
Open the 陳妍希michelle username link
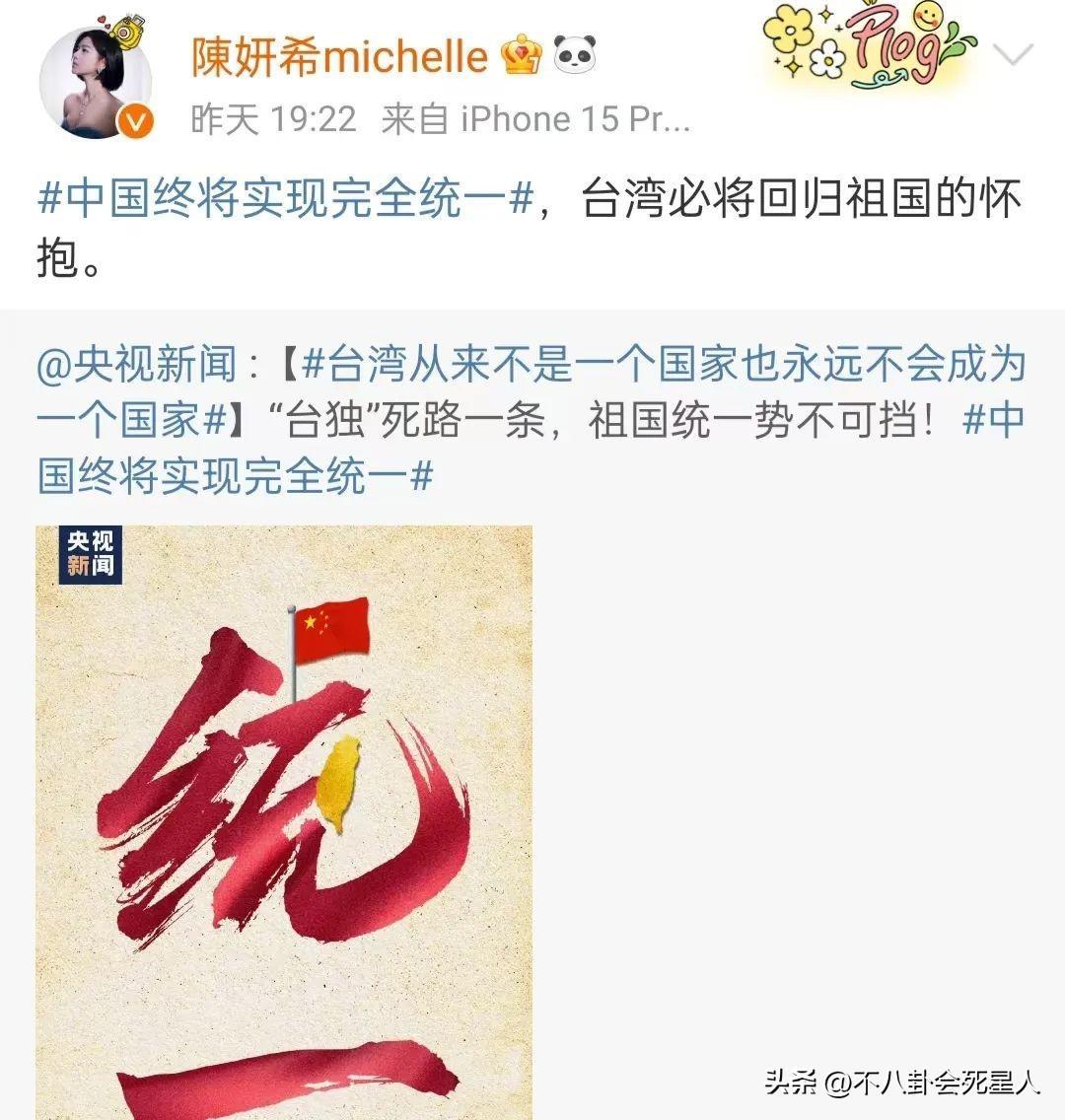pos(339,56)
